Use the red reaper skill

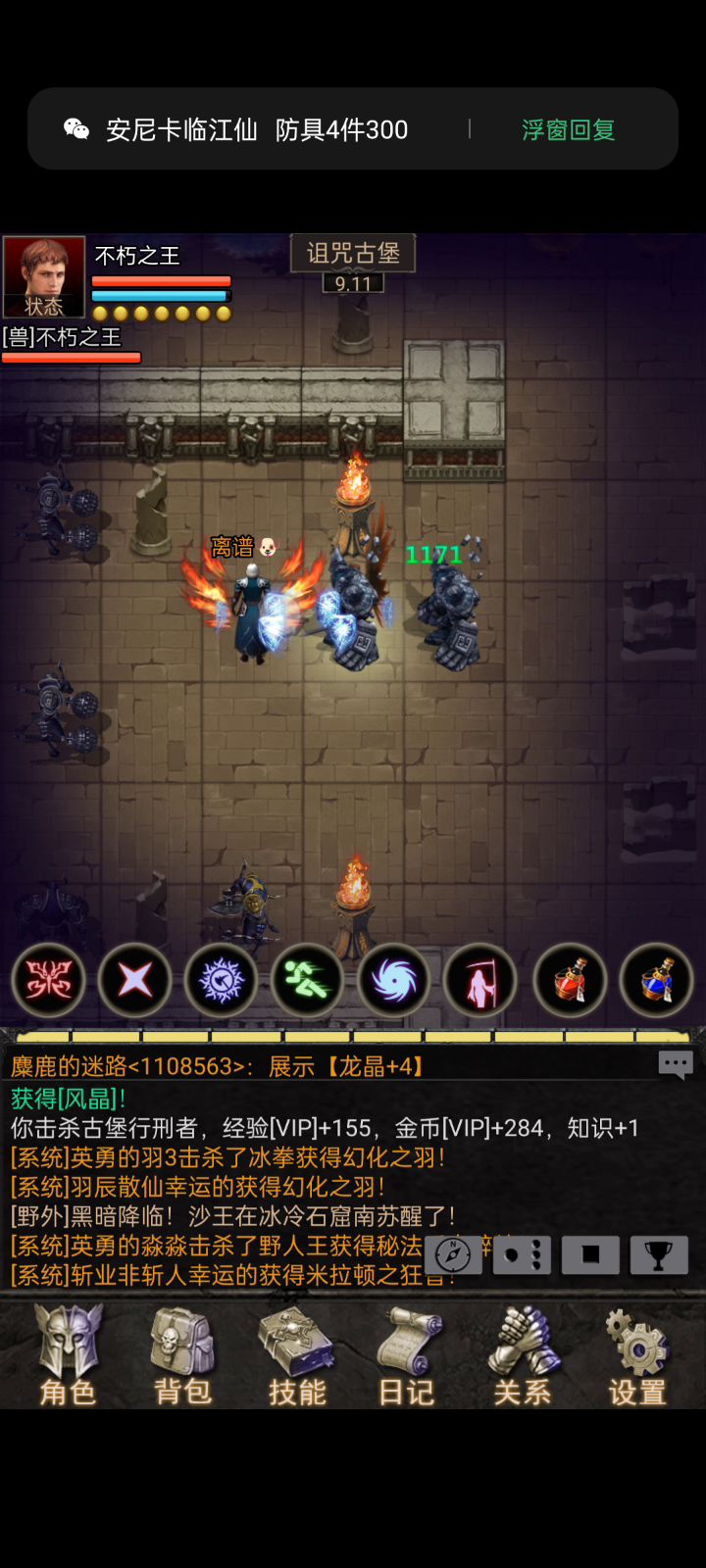(479, 980)
